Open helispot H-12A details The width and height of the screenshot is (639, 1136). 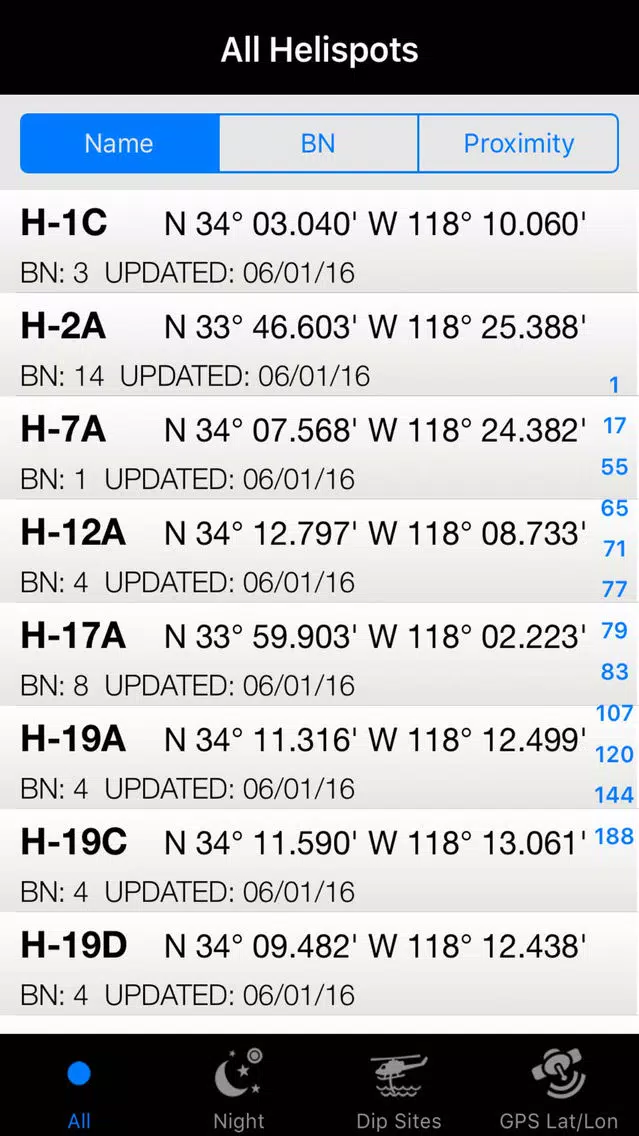pos(320,551)
